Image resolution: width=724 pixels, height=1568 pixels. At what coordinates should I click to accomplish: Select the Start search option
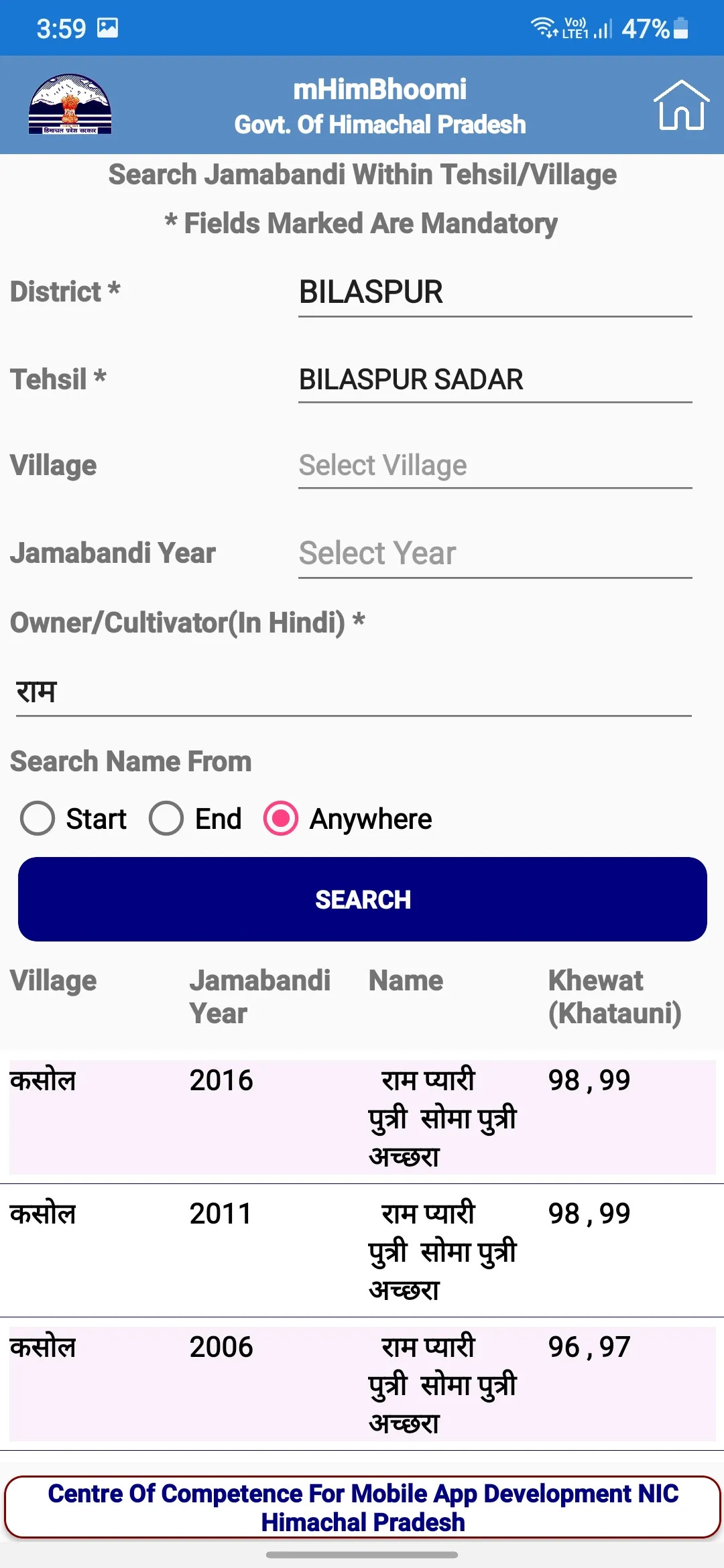click(38, 818)
